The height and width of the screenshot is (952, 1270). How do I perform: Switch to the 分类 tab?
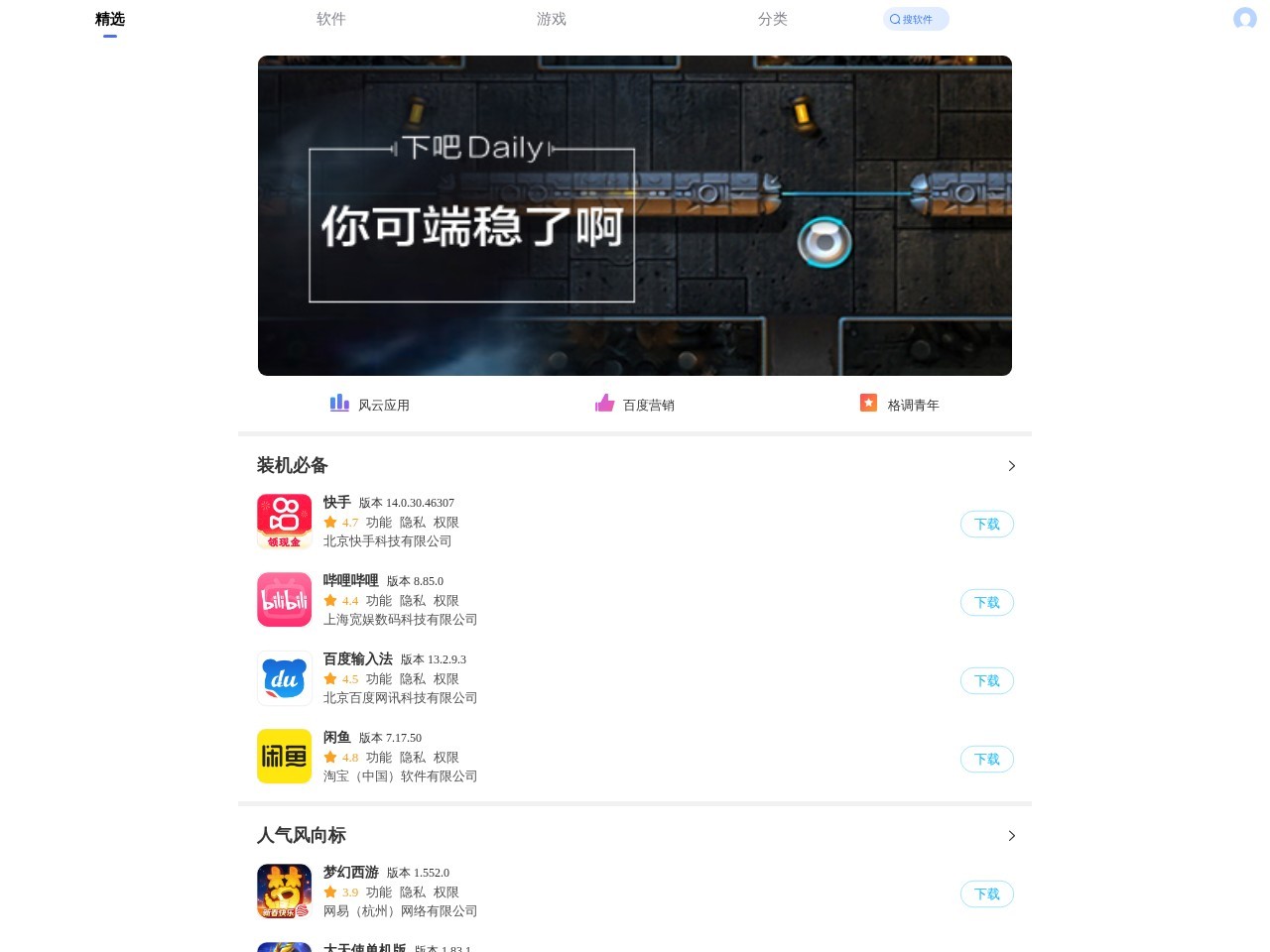[x=772, y=19]
